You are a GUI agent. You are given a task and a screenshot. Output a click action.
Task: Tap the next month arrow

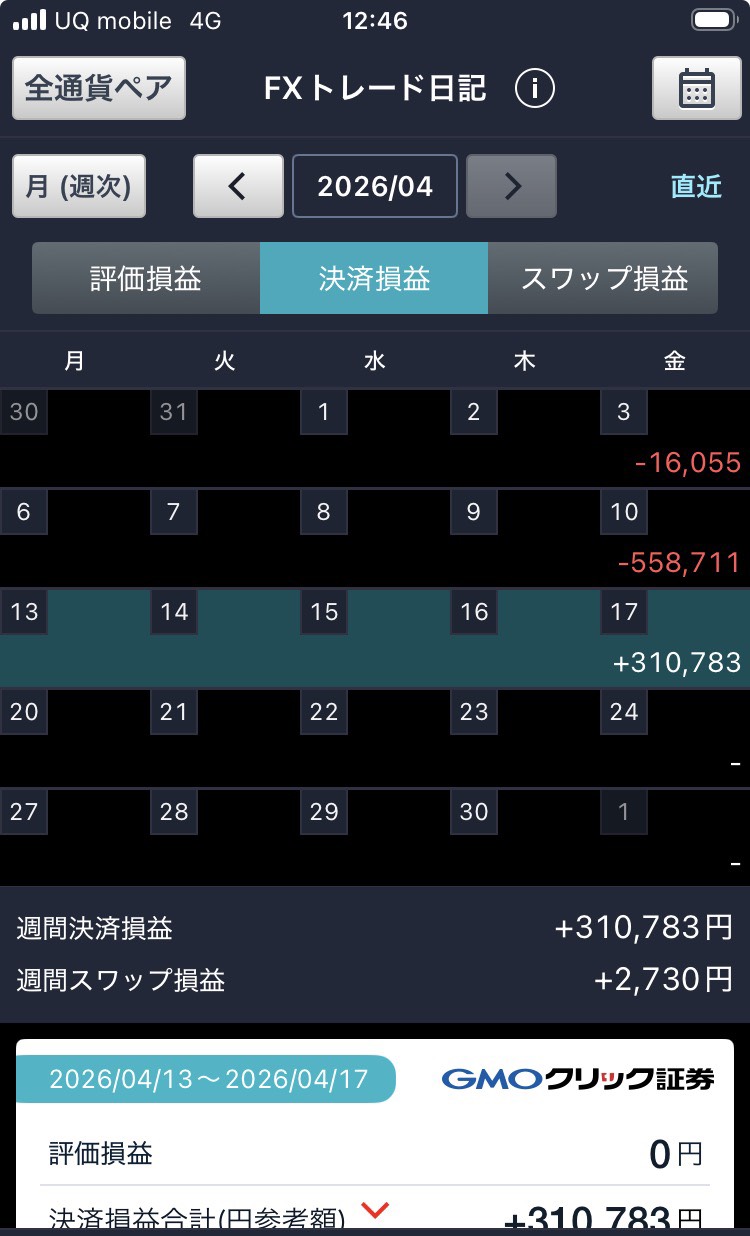[x=512, y=186]
